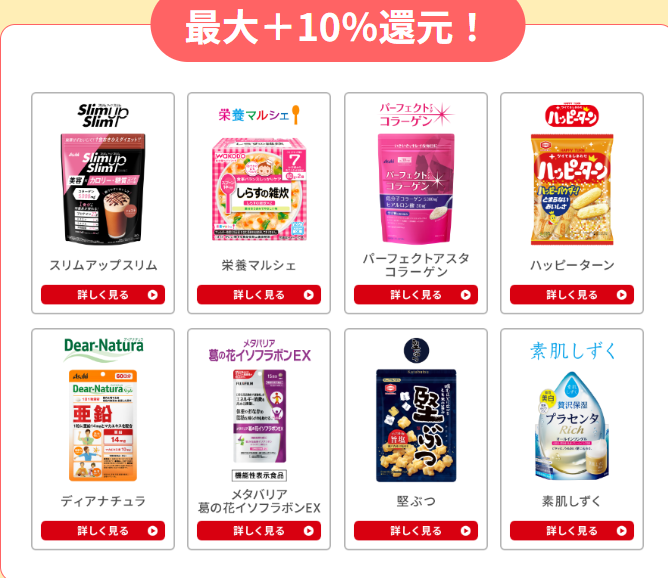Open the パーフェクトアスタコラーゲン pouch image
The image size is (668, 578).
(416, 189)
